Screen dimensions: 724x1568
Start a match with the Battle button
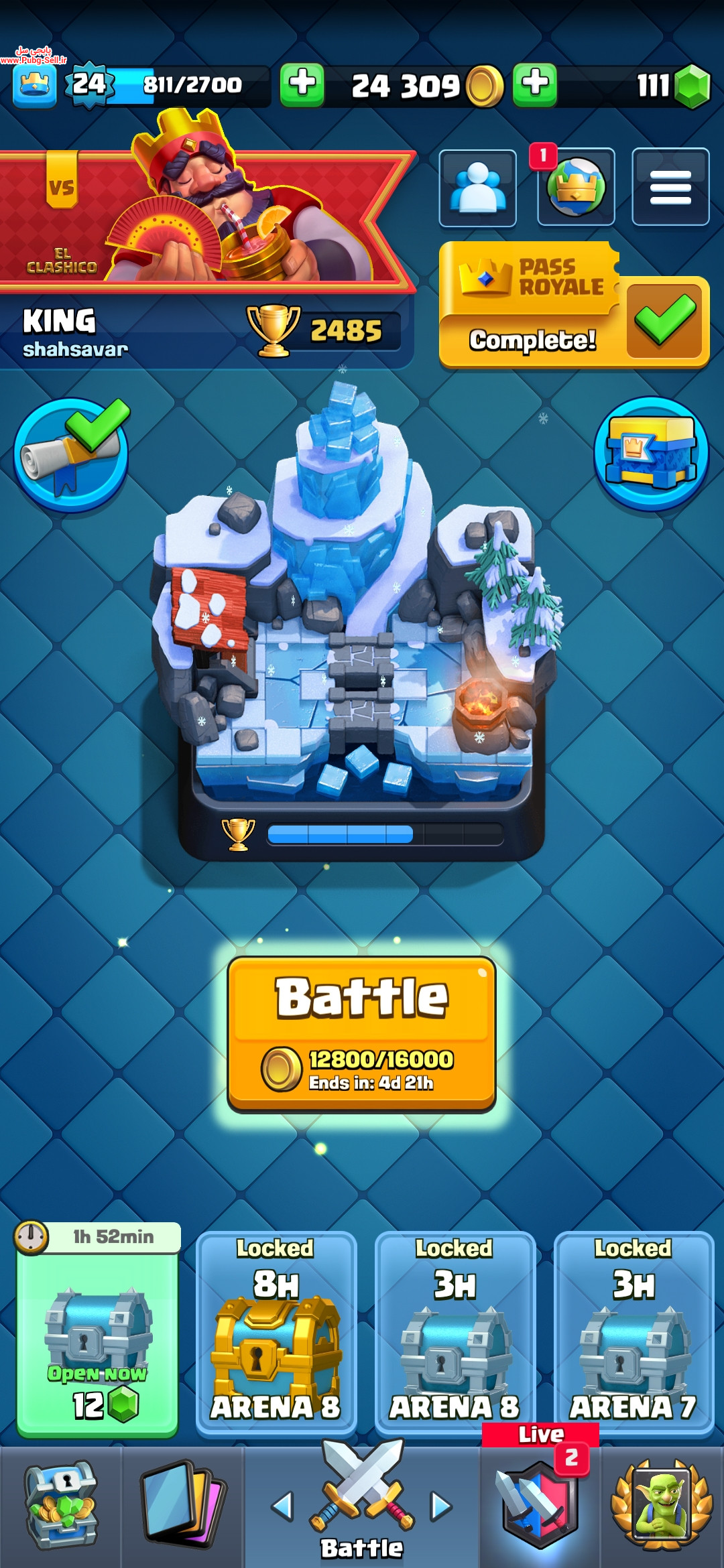point(361,1033)
